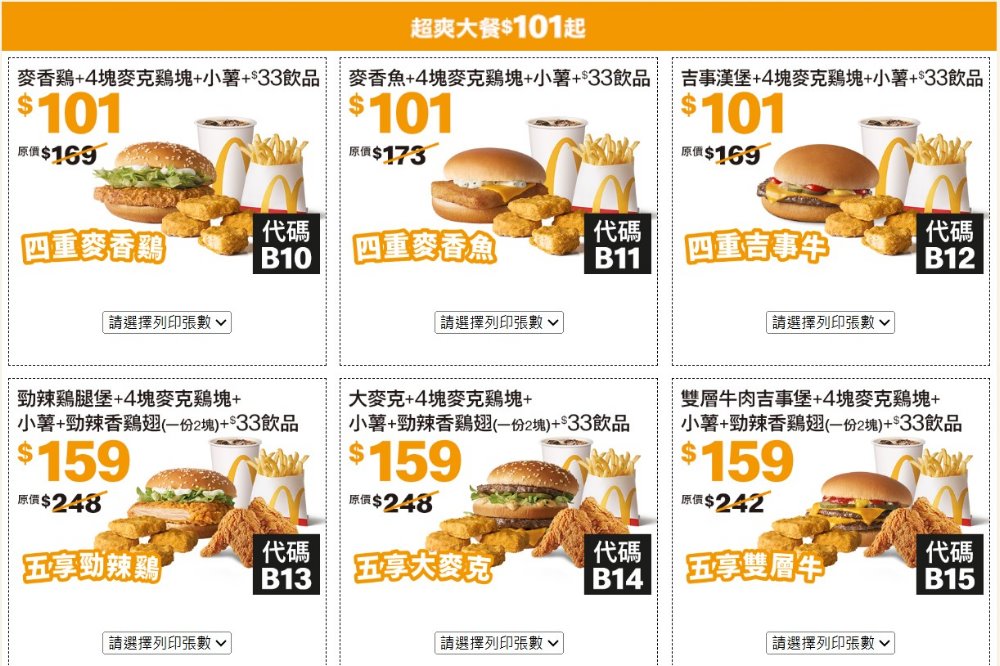Tap print count selector under 五享雙層牛 B15
1000x666 pixels.
coord(831,643)
